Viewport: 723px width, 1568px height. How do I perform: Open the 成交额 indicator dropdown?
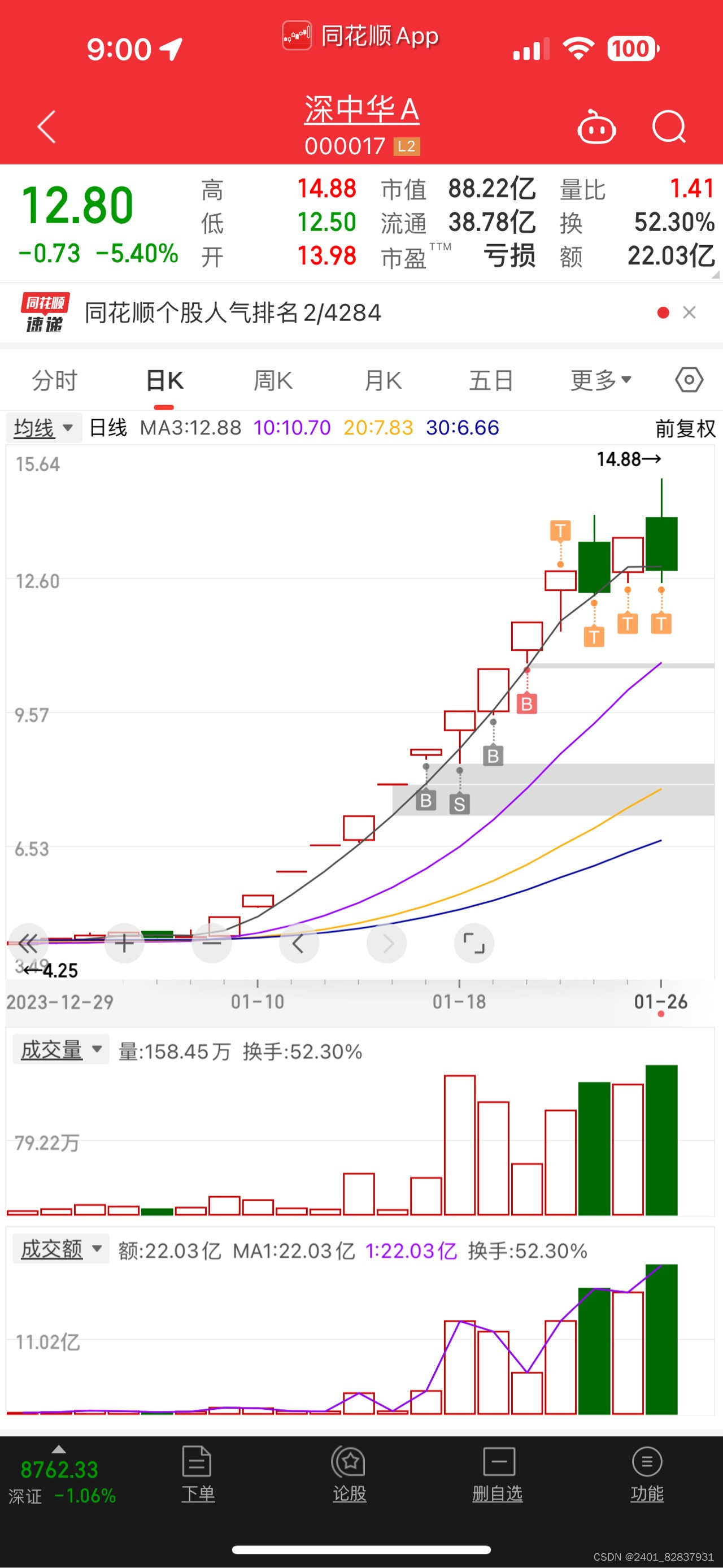[61, 1249]
